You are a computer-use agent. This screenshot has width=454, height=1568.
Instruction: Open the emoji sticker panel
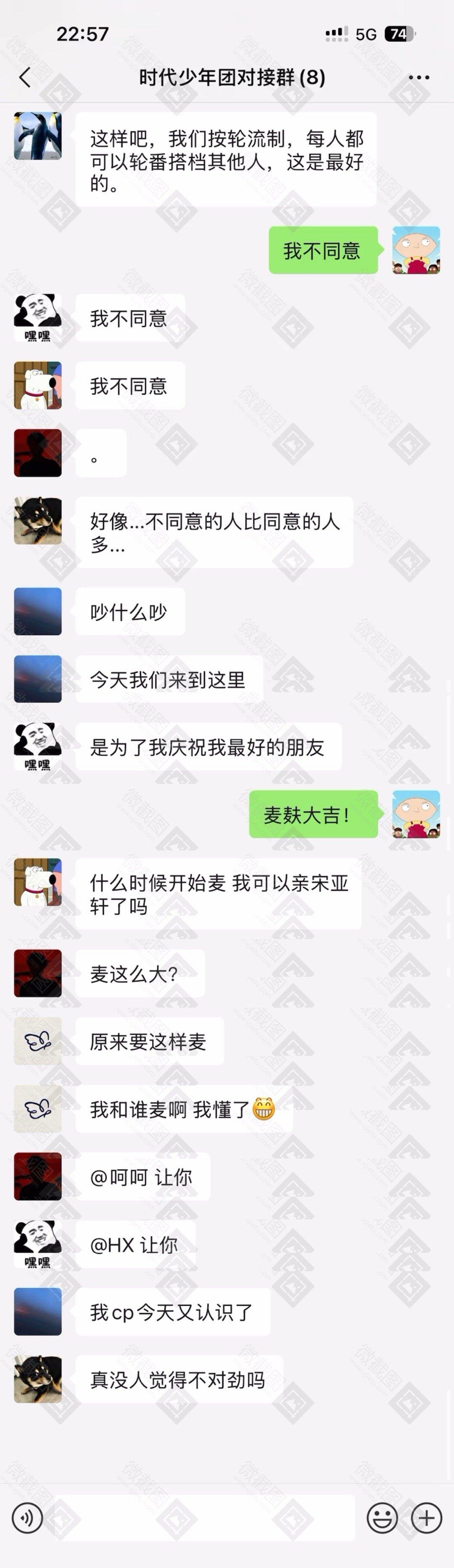point(382,1518)
